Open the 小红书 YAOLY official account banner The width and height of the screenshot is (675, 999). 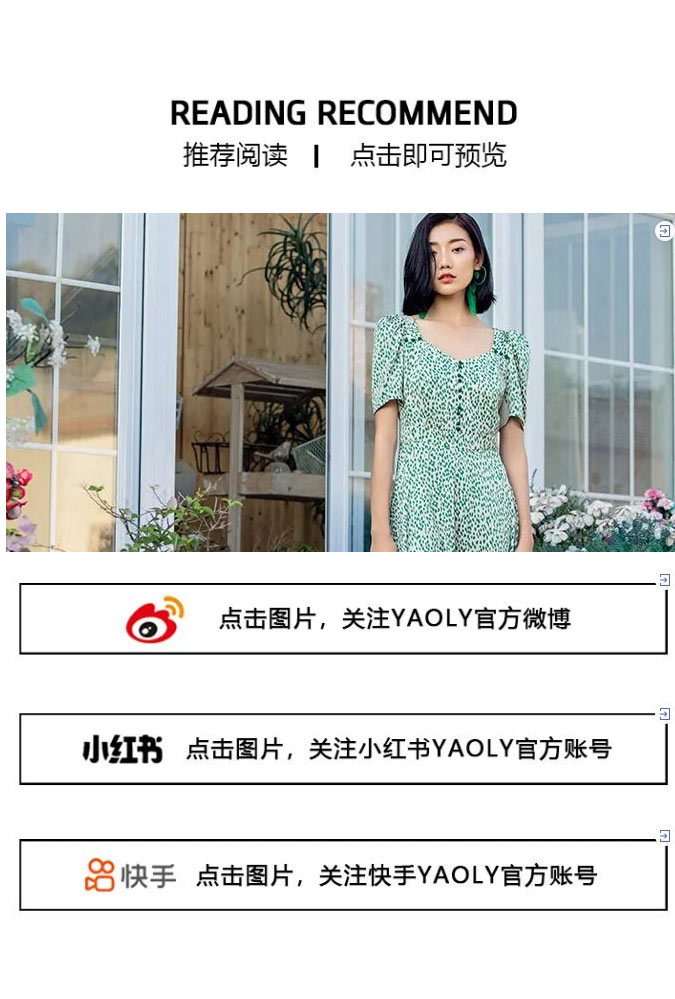pos(343,748)
